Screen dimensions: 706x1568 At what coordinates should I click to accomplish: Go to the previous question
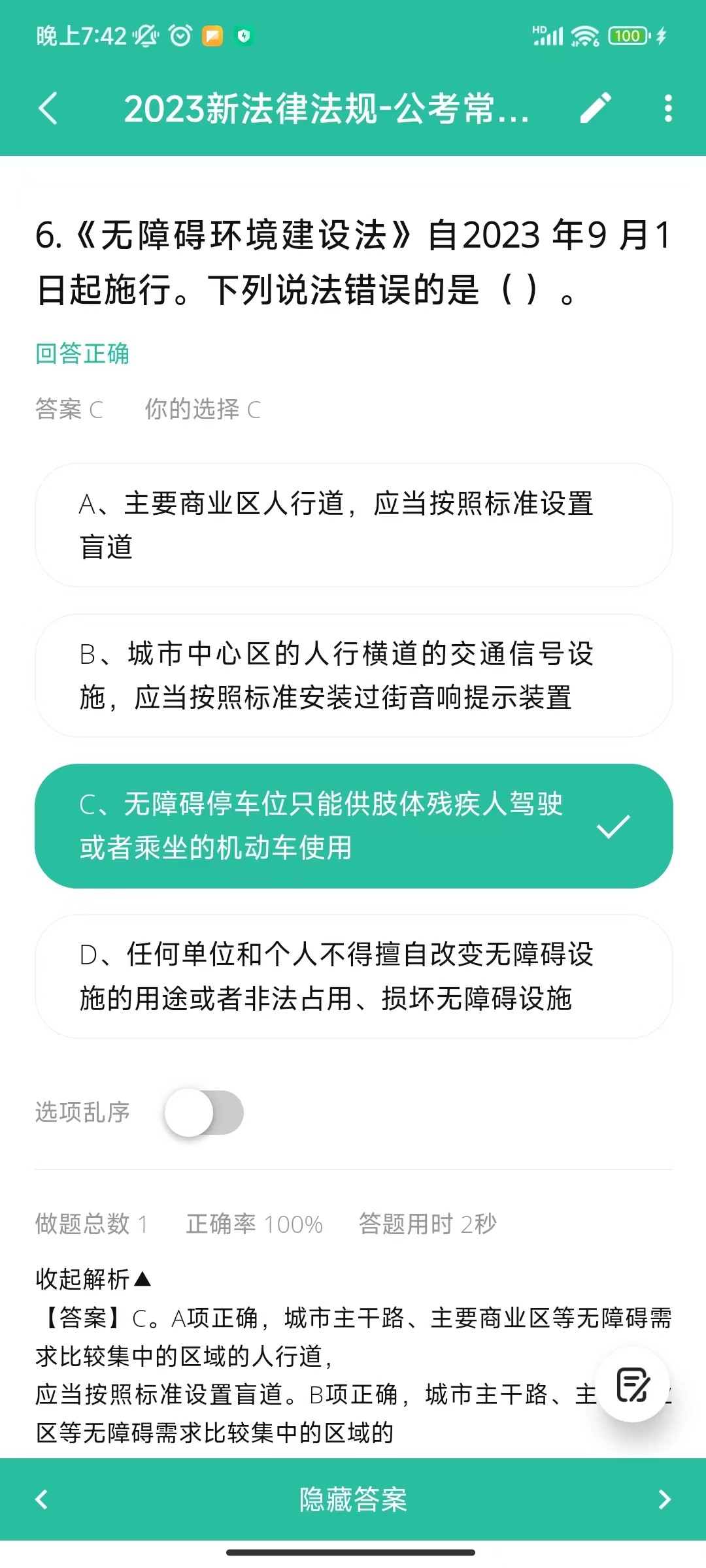[x=41, y=1499]
